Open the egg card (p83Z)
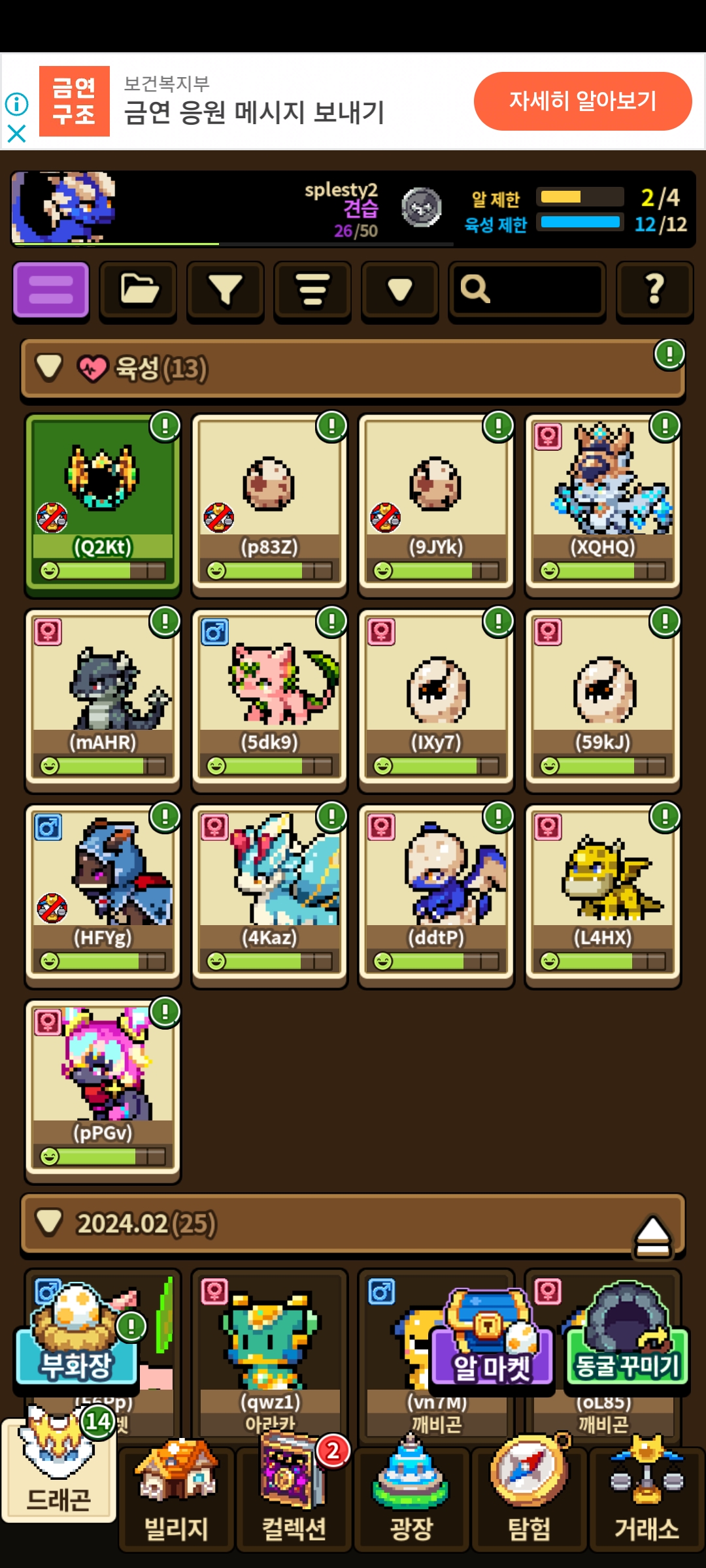Screen dimensions: 706x1568 (x=269, y=504)
